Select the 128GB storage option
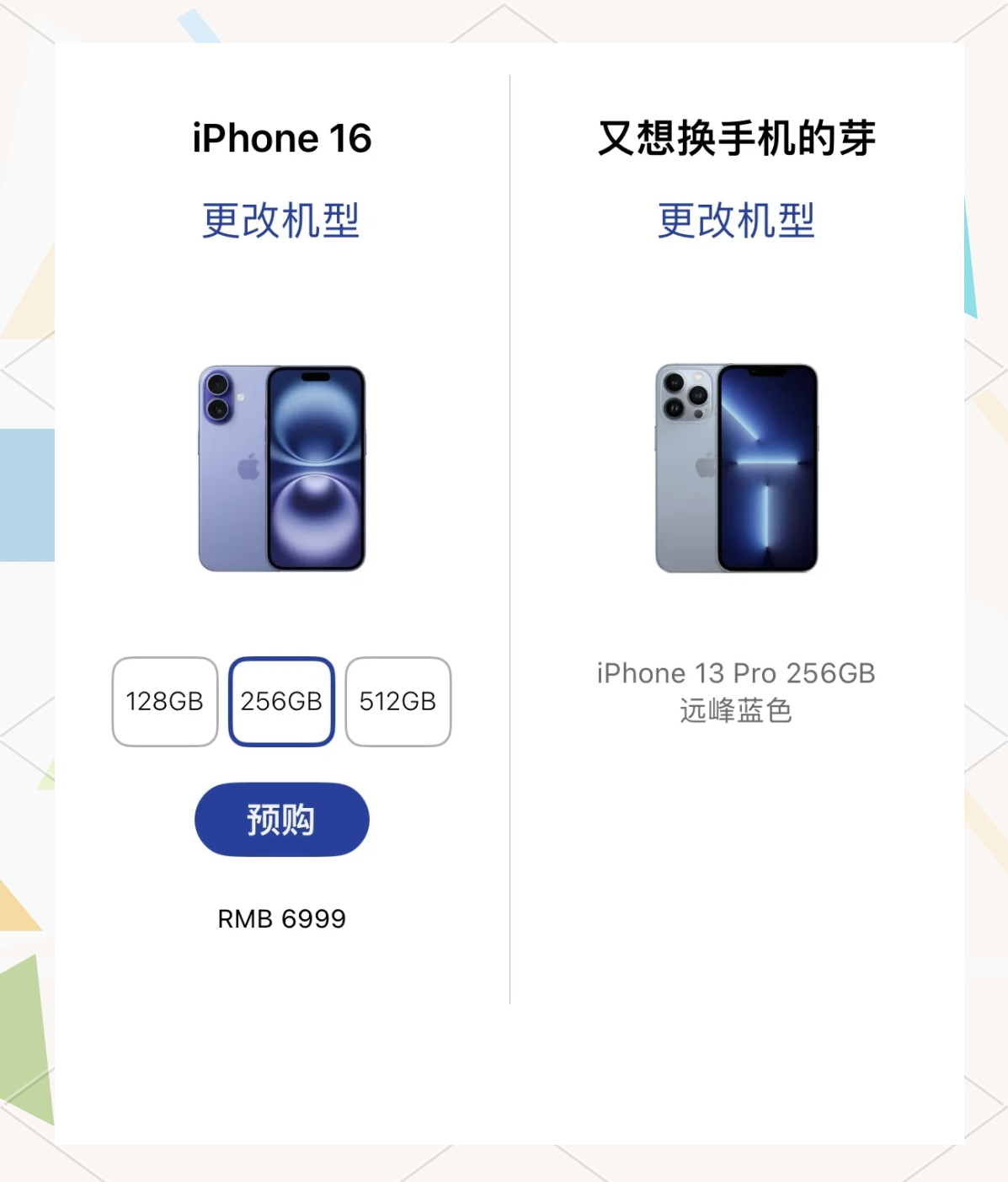Viewport: 1008px width, 1182px height. click(x=164, y=701)
